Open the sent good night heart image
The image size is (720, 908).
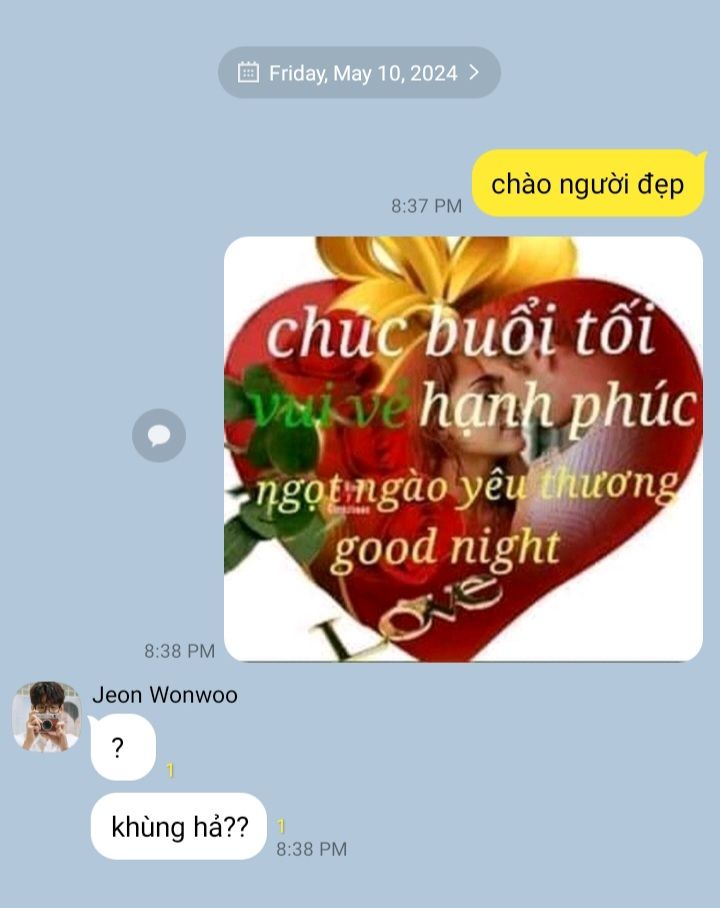(x=463, y=449)
